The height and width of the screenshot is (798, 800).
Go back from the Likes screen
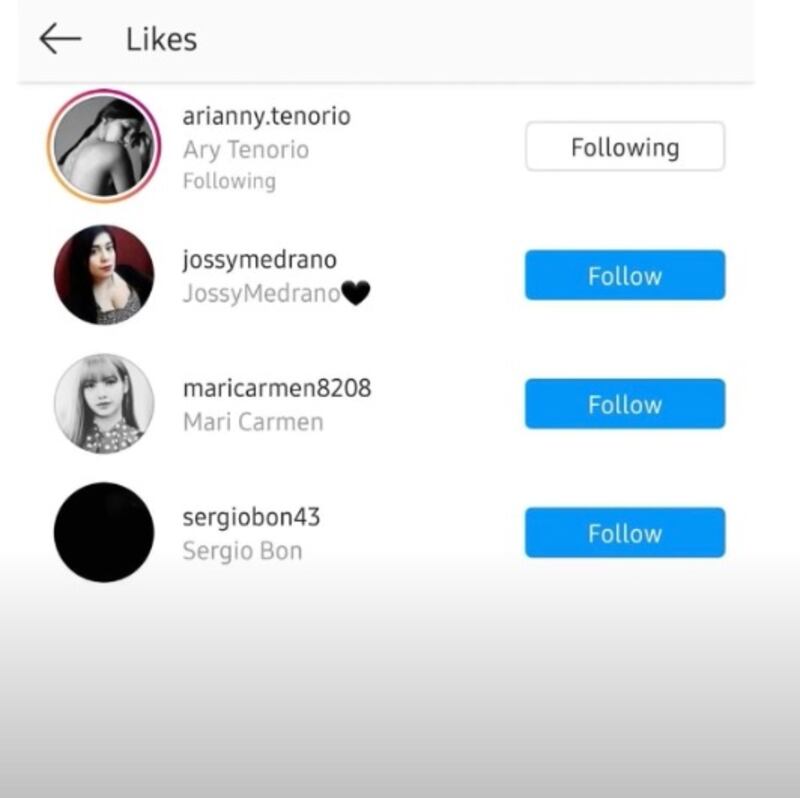pyautogui.click(x=60, y=39)
